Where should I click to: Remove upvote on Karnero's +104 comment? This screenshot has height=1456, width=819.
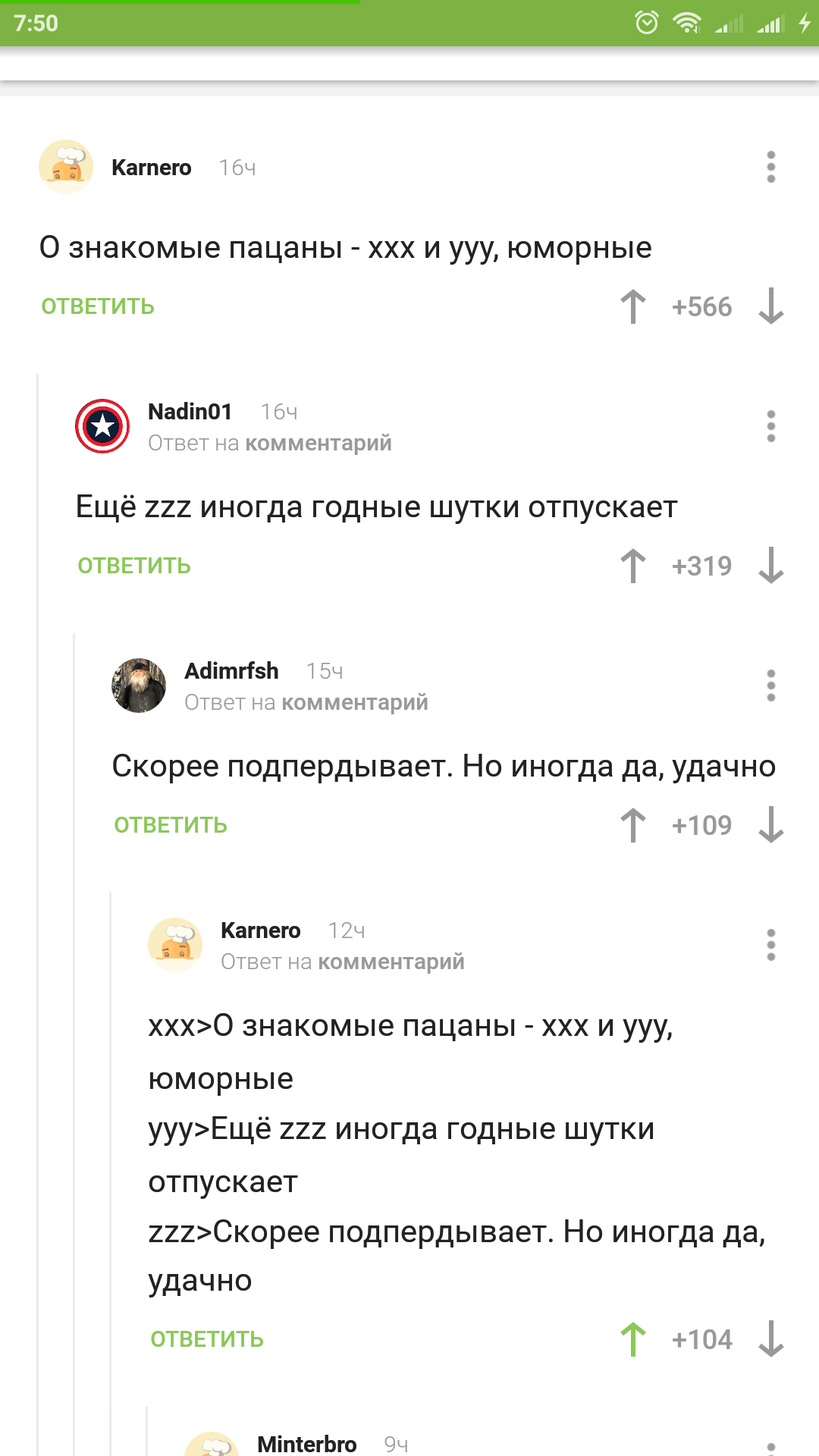[633, 1339]
